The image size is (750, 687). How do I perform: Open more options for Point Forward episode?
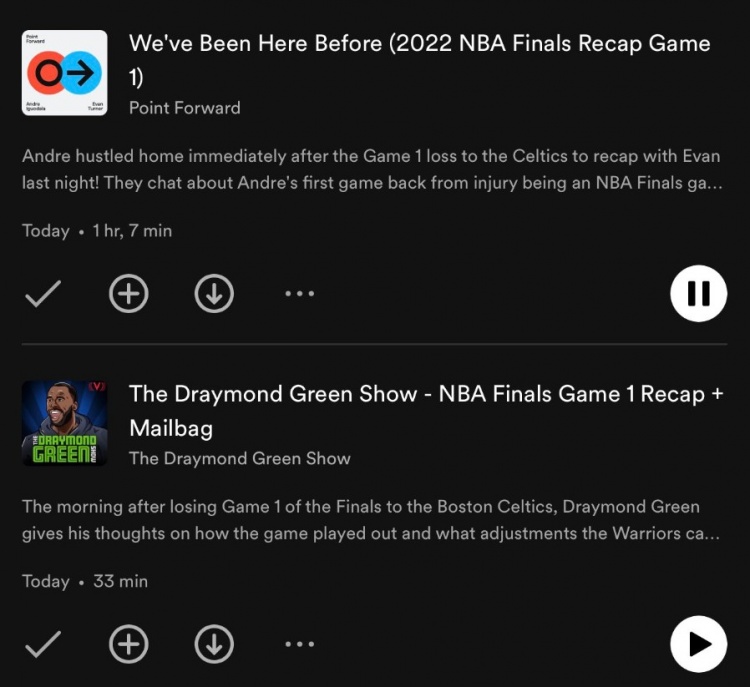point(299,294)
